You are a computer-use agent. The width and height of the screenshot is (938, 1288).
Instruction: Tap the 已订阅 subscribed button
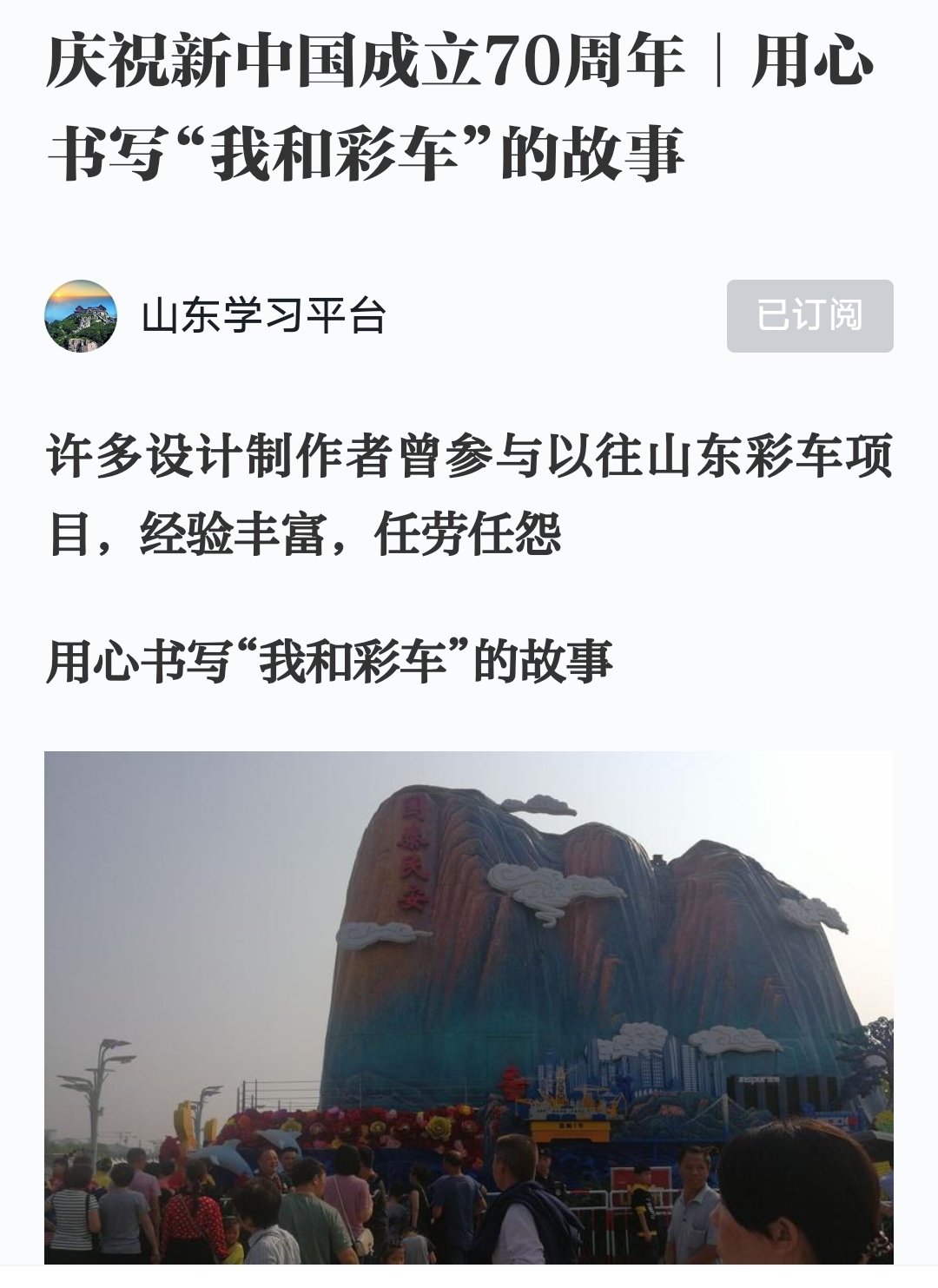tap(809, 316)
